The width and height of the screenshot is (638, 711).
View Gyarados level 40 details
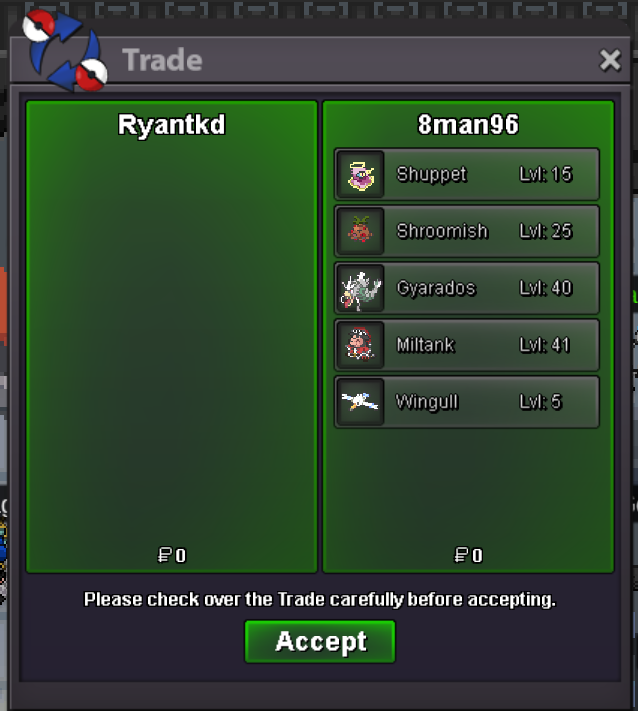467,288
